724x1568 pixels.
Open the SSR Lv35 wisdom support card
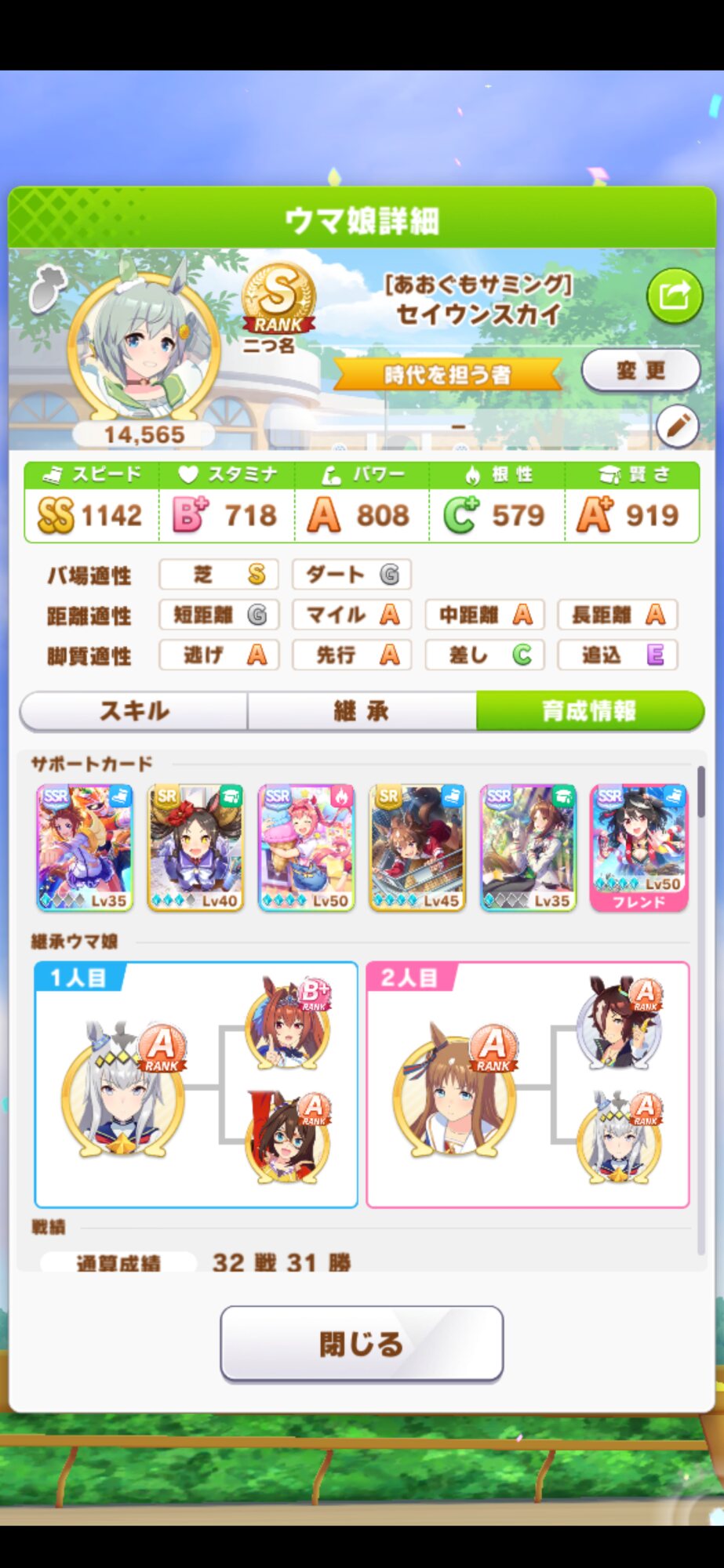point(528,848)
